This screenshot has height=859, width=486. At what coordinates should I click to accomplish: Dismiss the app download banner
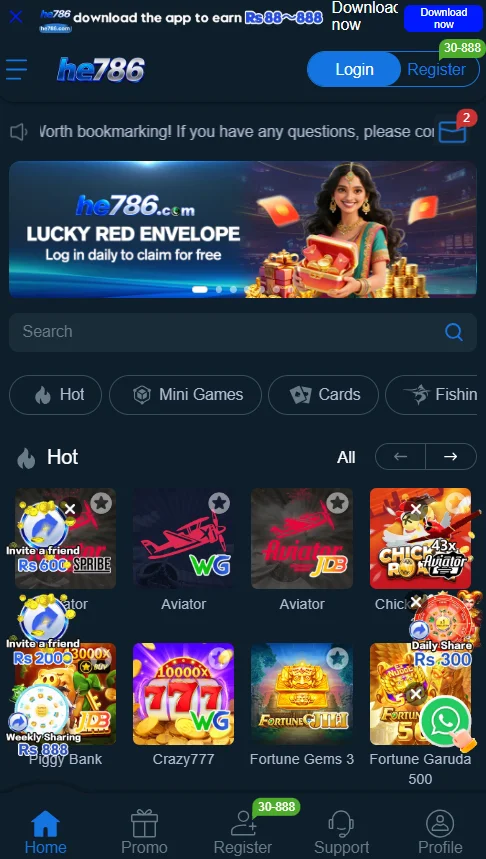point(16,17)
